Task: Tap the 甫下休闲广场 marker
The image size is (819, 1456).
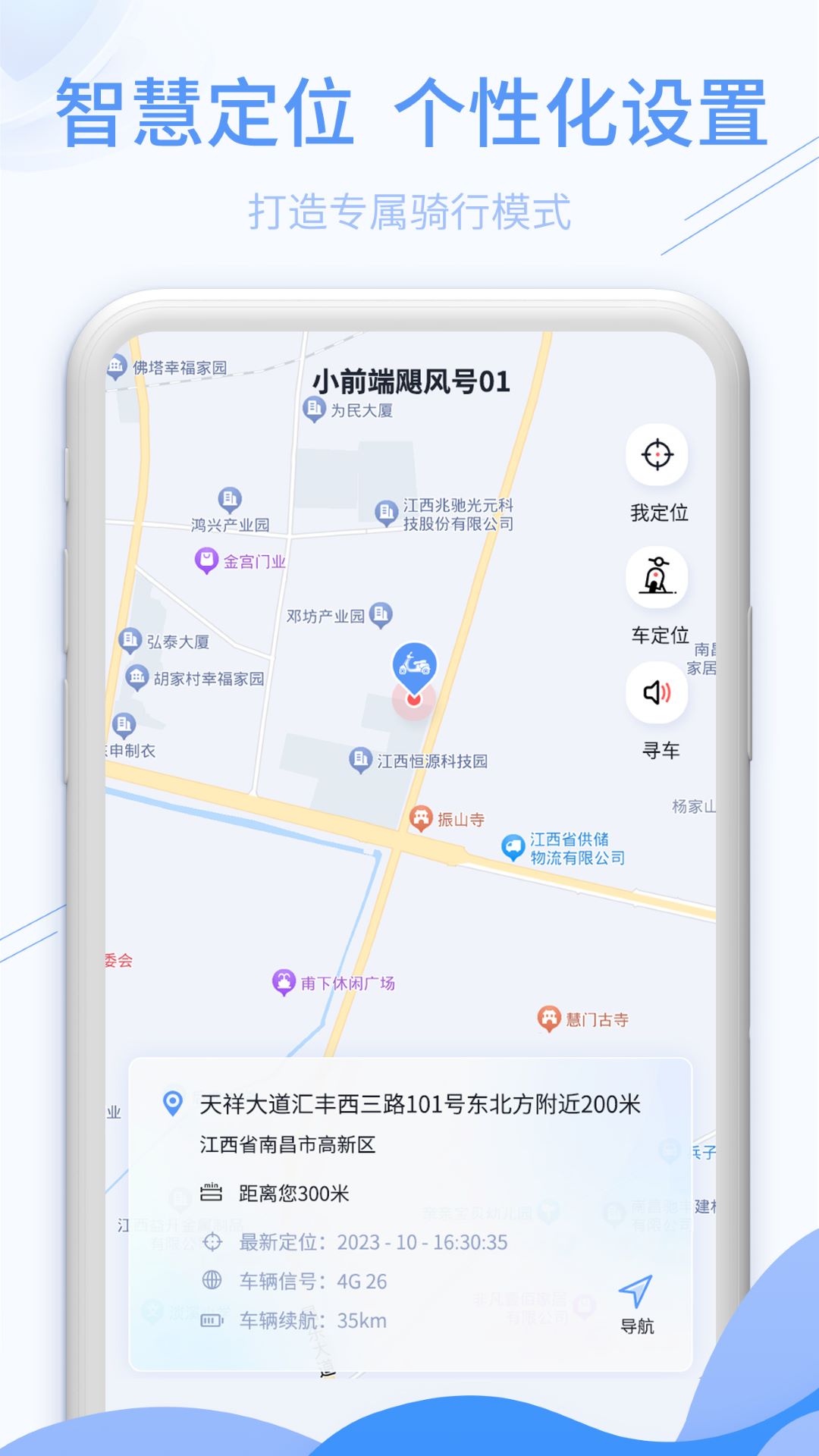Action: tap(283, 980)
